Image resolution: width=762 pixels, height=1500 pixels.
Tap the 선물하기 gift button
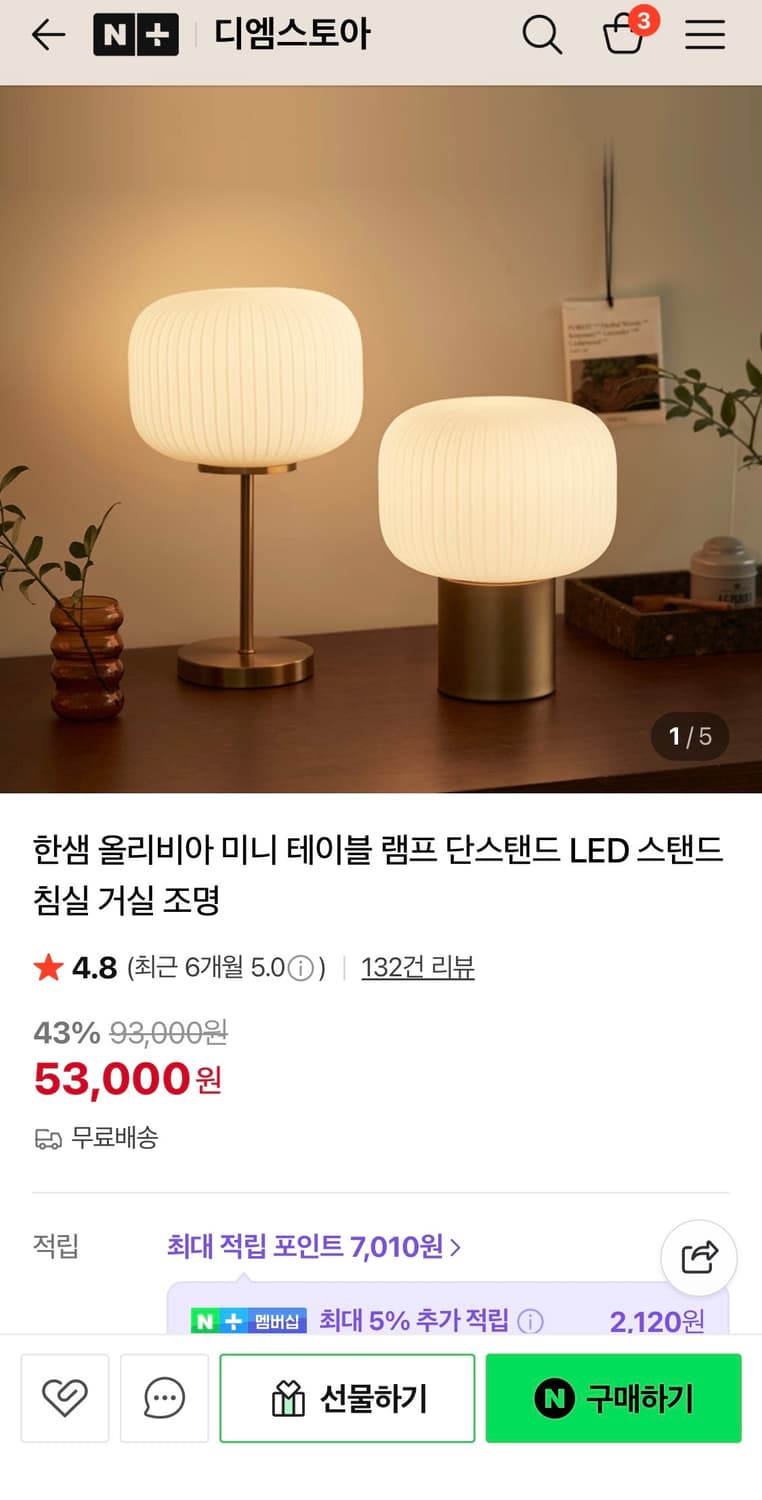click(347, 1398)
